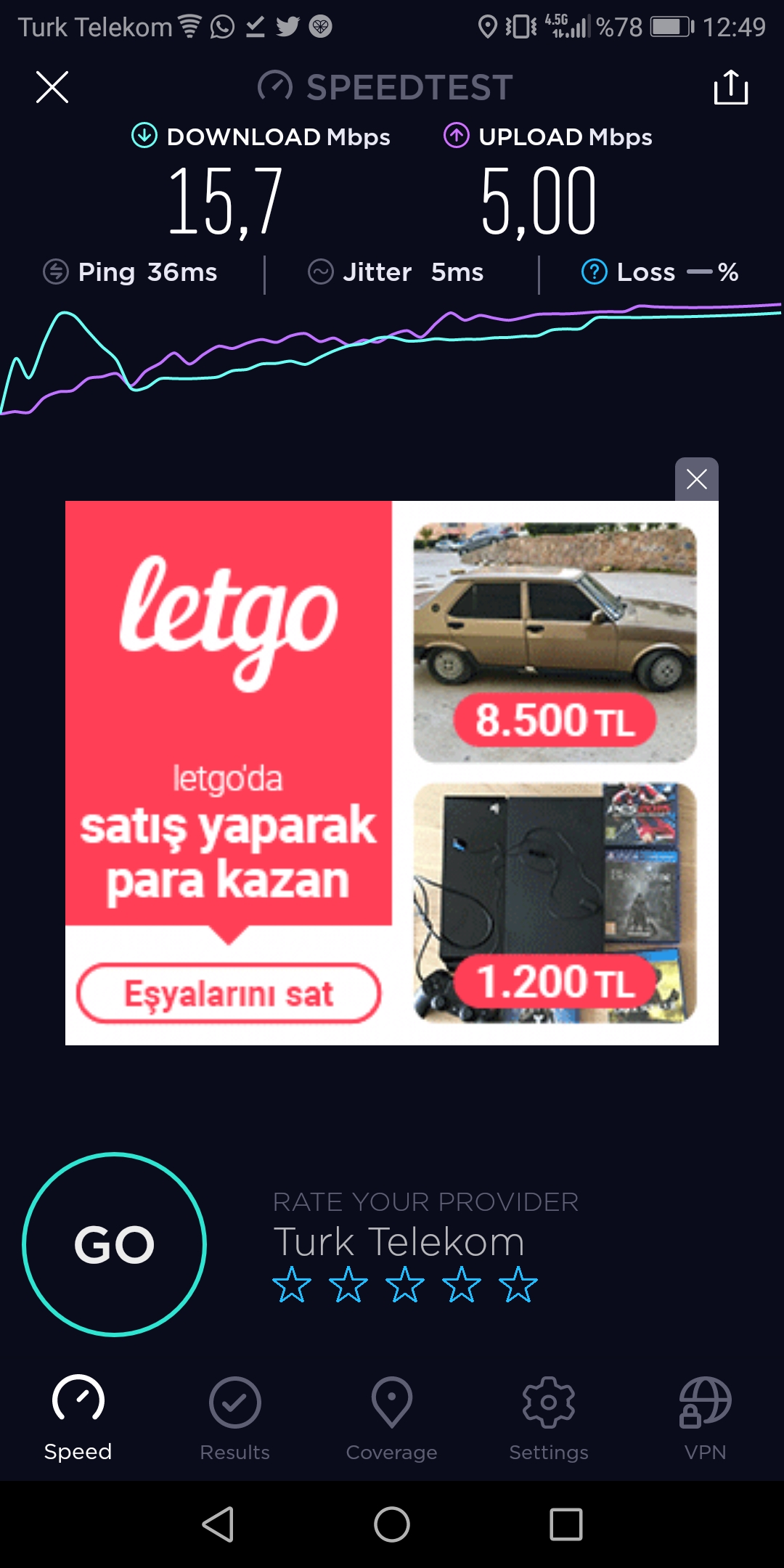Close the speed test result screen
The height and width of the screenshot is (1568, 784).
(x=52, y=87)
